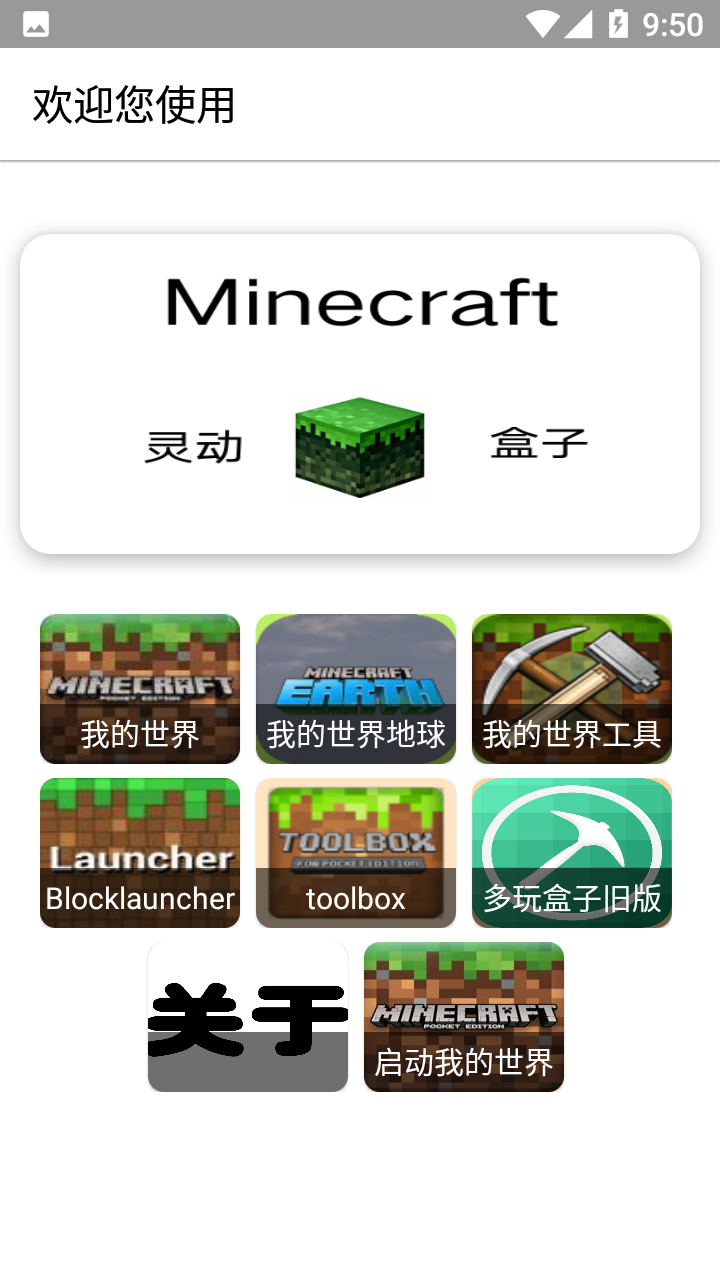Select the 我的世界工具 tile
This screenshot has width=720, height=1280.
click(x=572, y=689)
